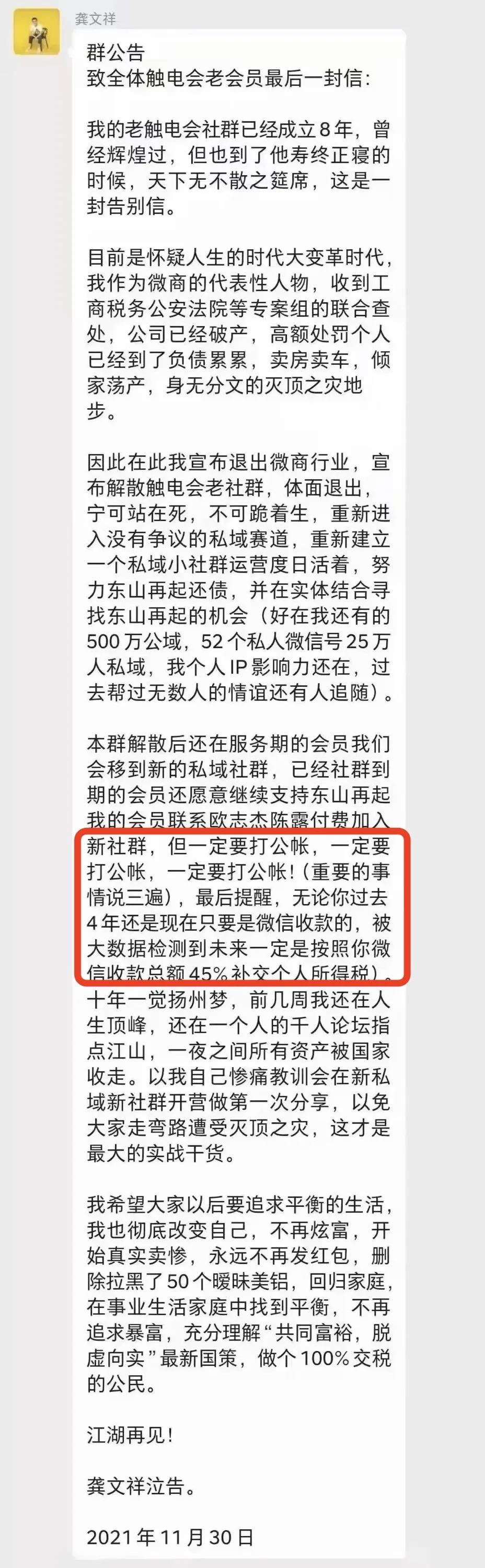485x1568 pixels.
Task: Open 龚文祥's profile avatar
Action: [37, 32]
